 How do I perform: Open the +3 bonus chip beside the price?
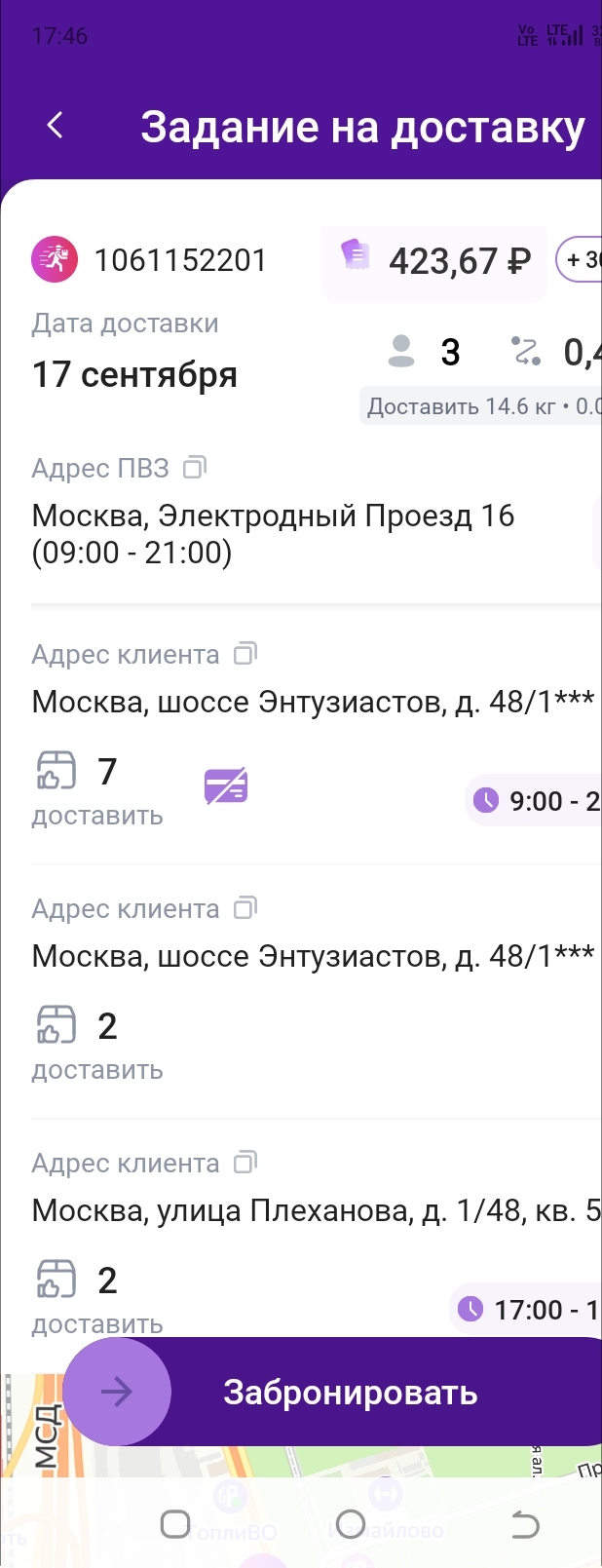582,260
